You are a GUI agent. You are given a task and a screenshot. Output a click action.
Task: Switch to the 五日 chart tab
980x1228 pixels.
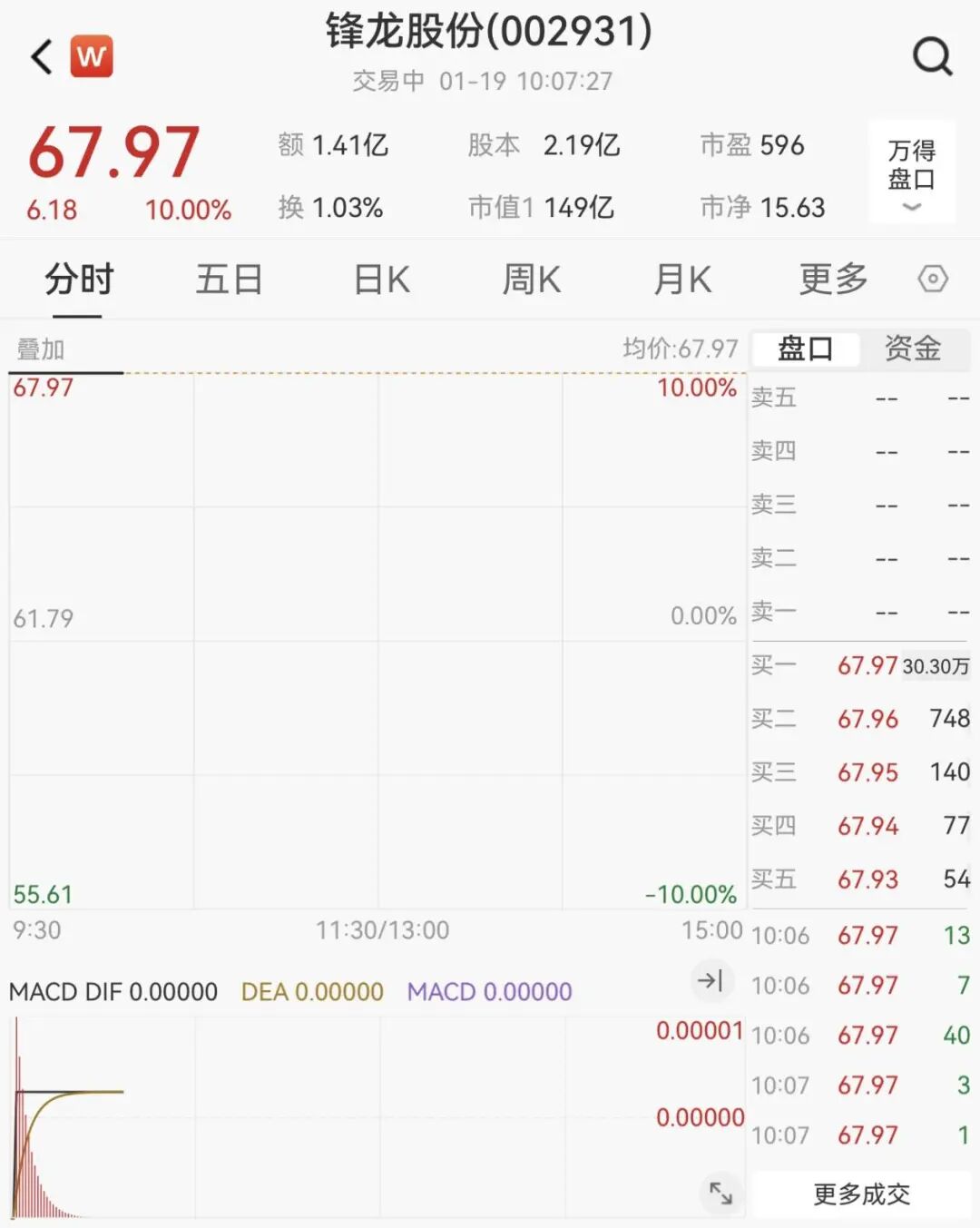(x=229, y=280)
